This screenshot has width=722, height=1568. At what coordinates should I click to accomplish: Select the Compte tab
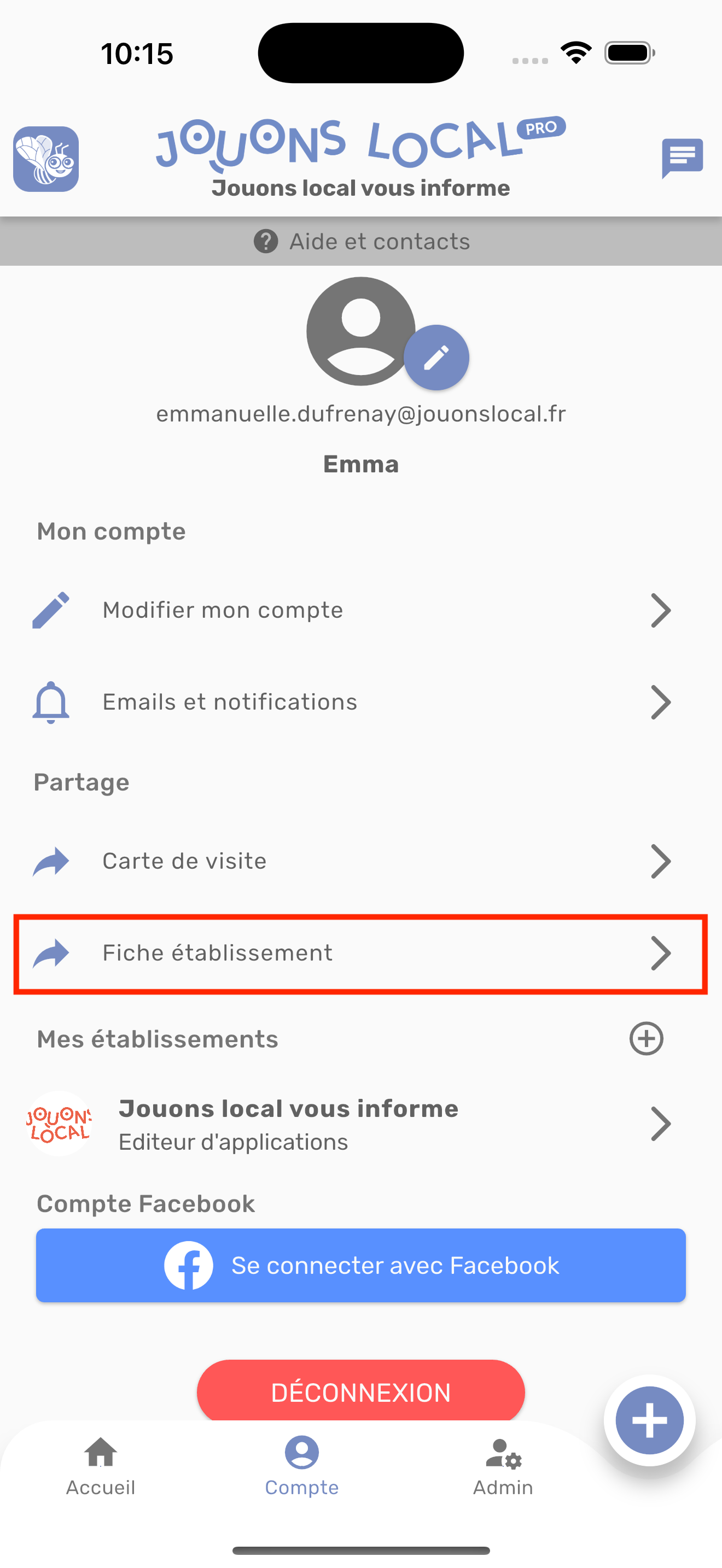[x=302, y=1467]
